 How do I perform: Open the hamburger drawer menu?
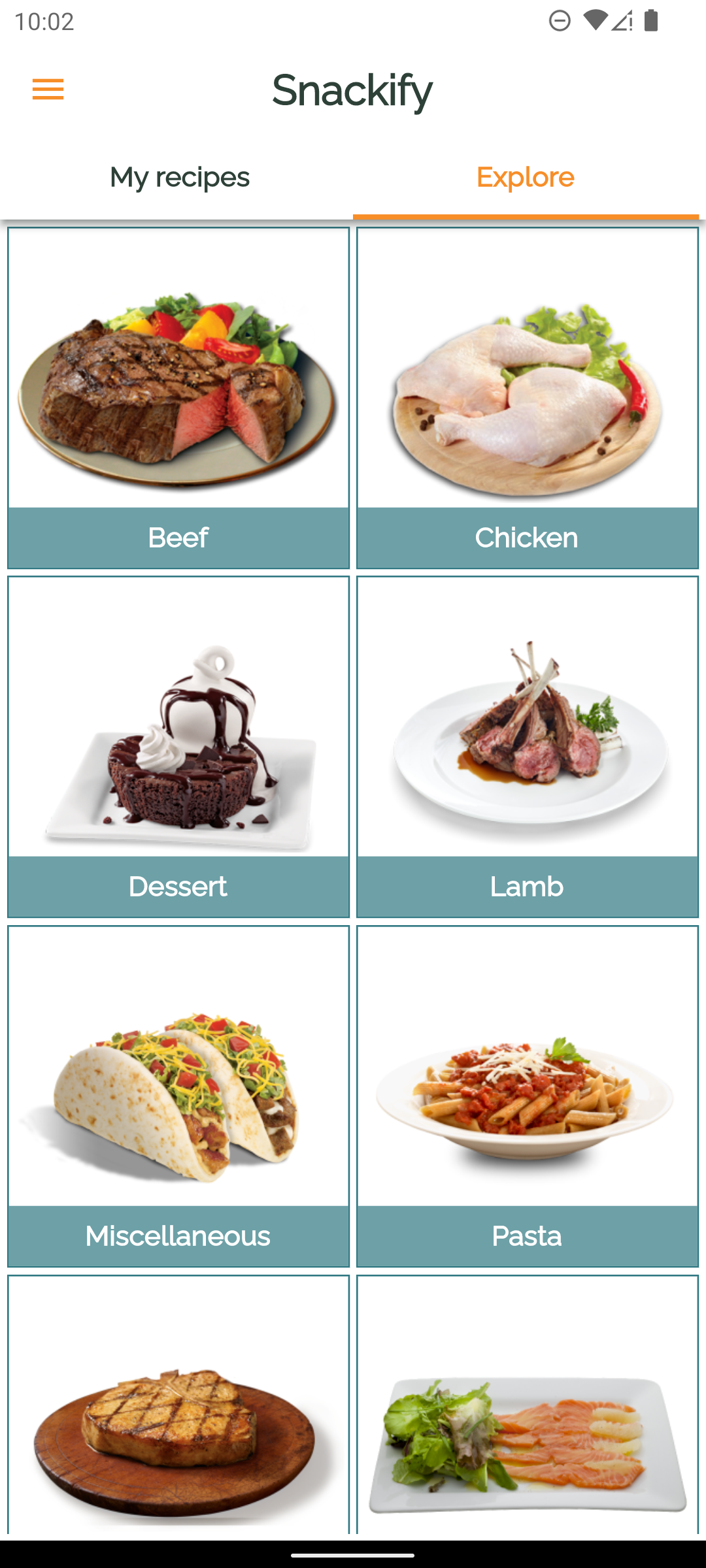coord(48,89)
